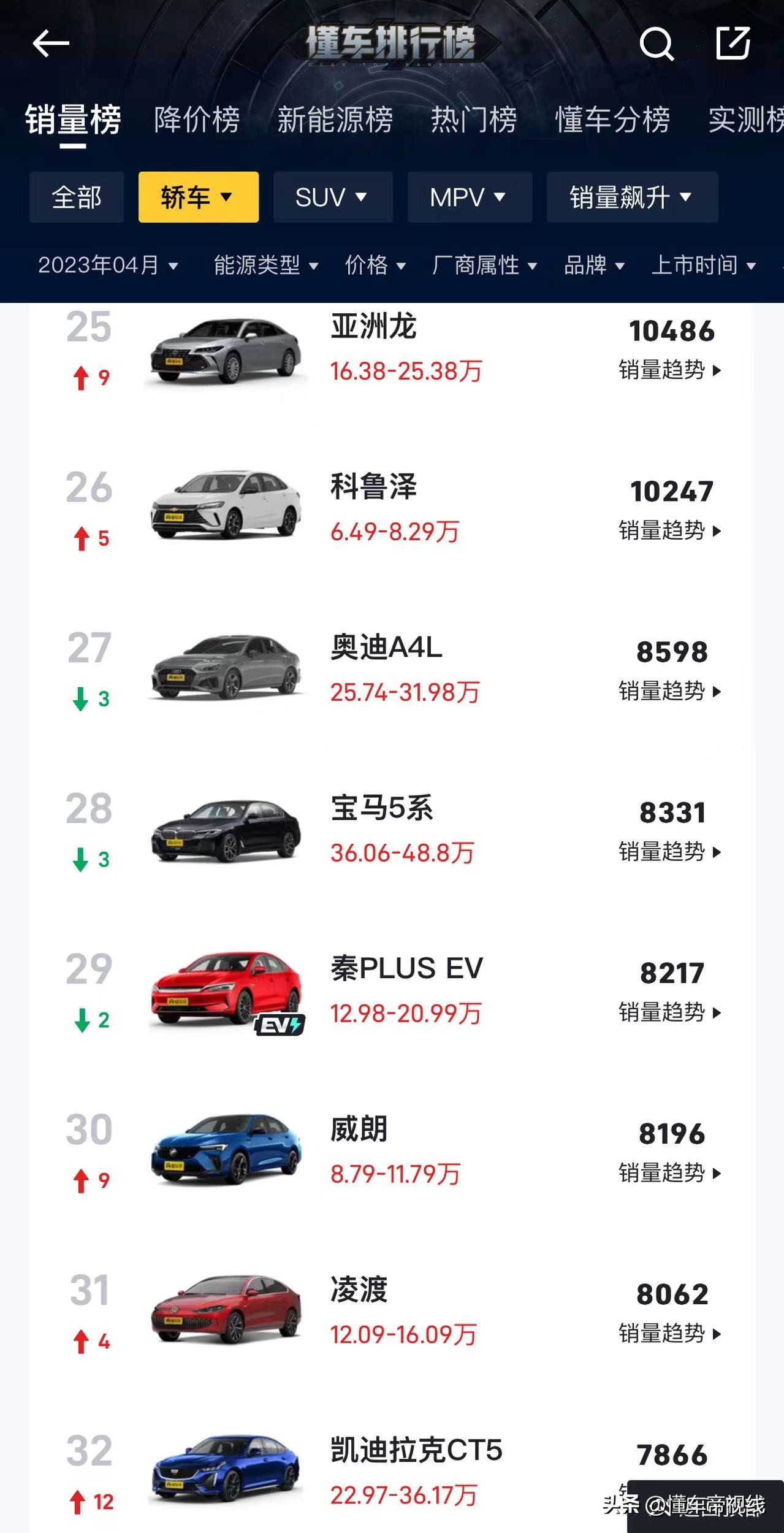Viewport: 784px width, 1533px height.
Task: Open the 品牌 brand dropdown
Action: click(595, 266)
